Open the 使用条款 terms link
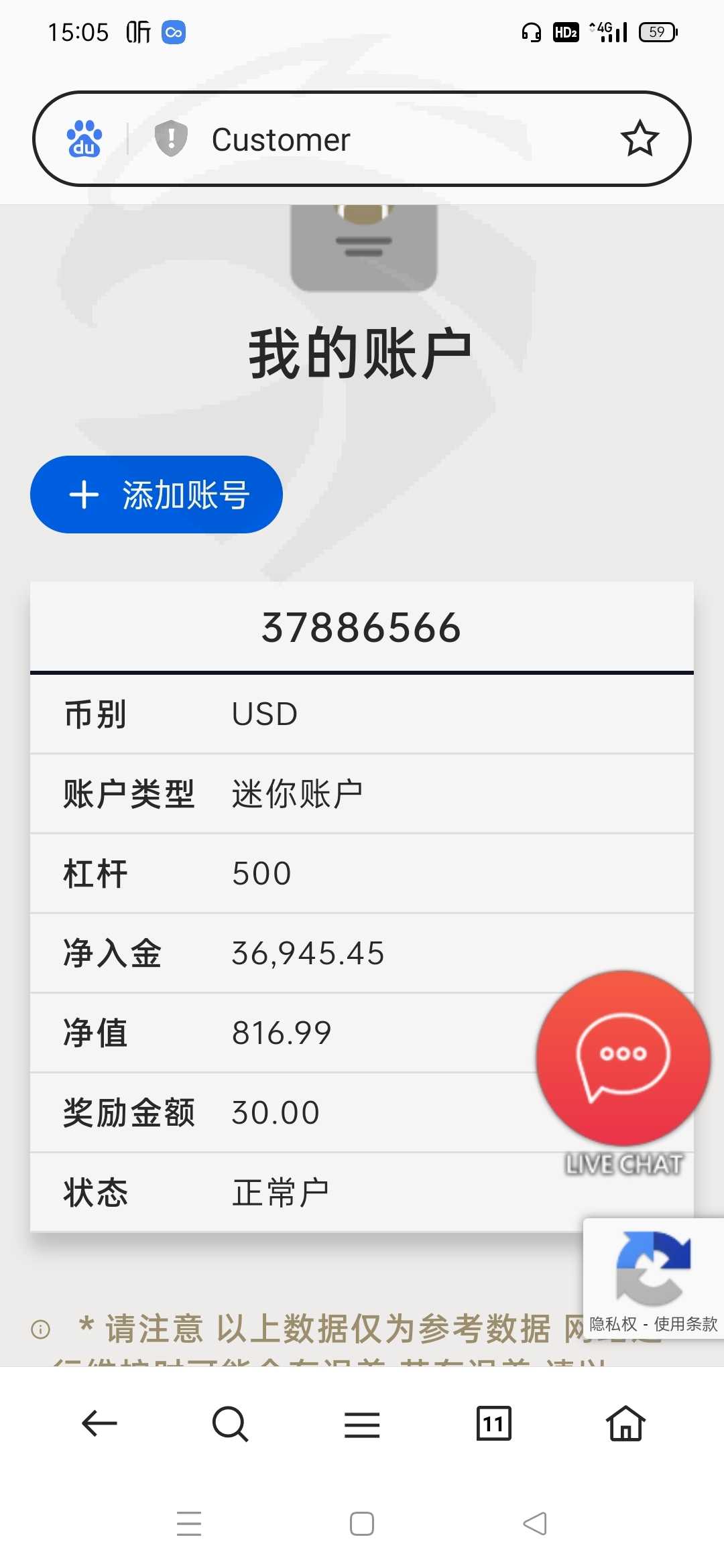724x1568 pixels. [686, 1323]
